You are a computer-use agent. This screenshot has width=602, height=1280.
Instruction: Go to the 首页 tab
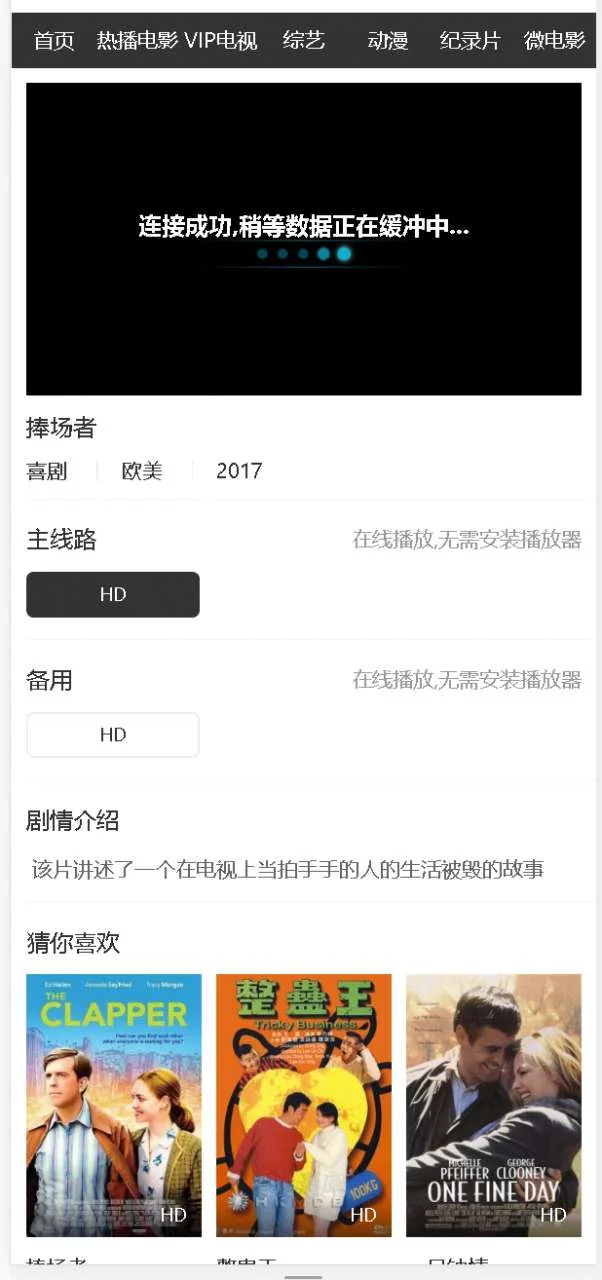click(54, 41)
